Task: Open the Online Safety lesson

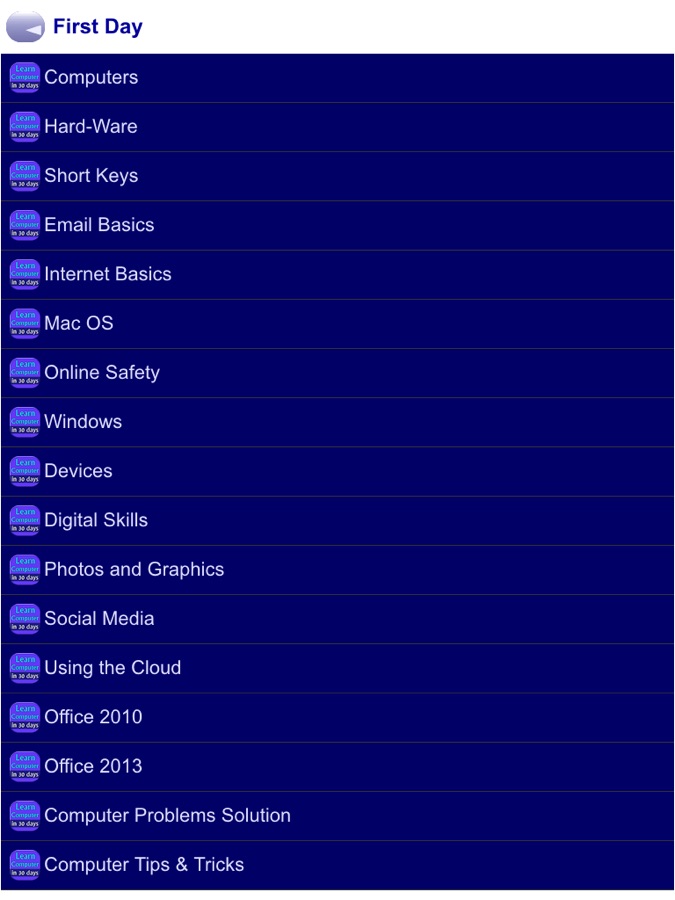Action: [102, 372]
